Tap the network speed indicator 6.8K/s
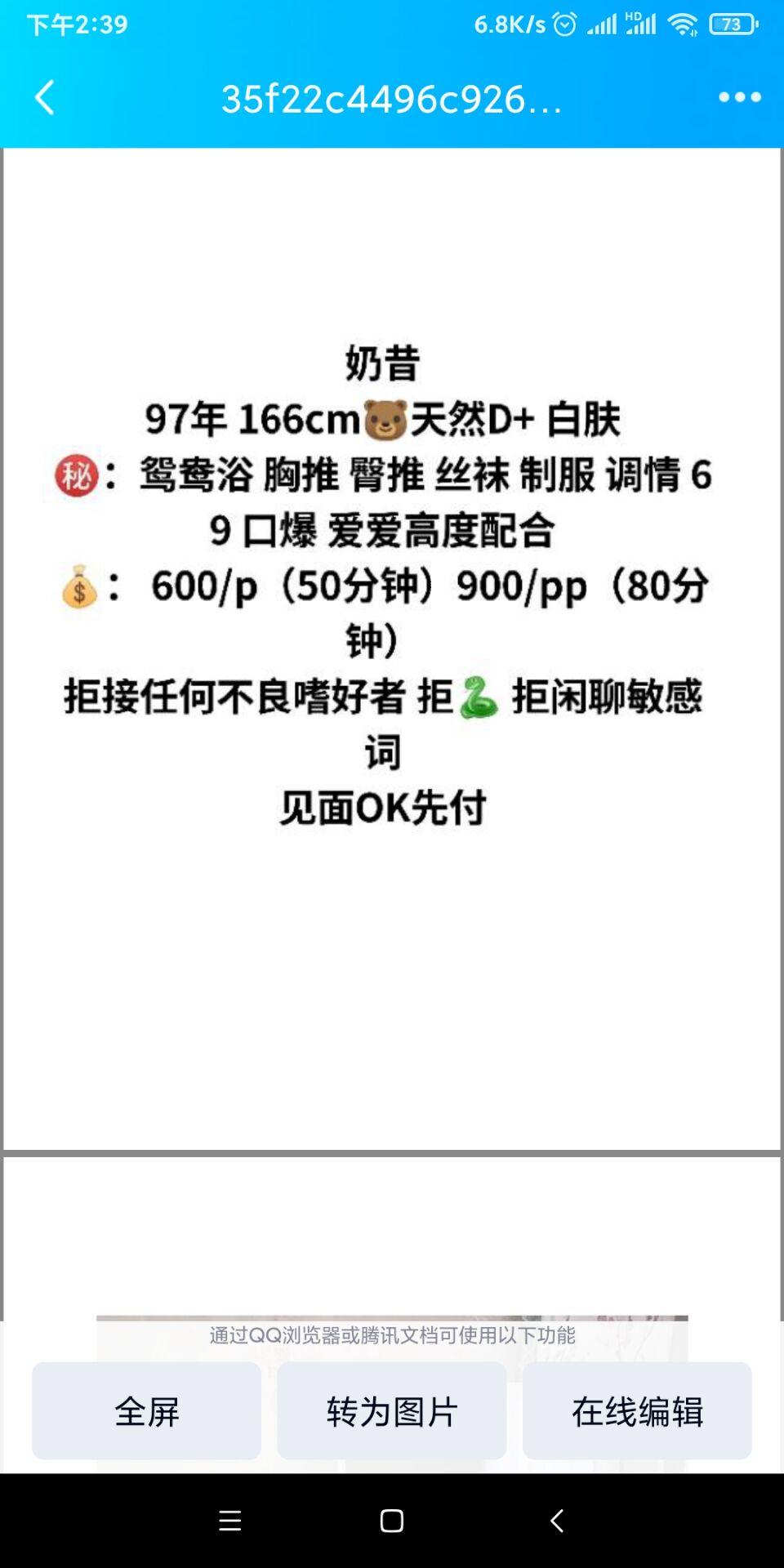This screenshot has width=784, height=1568. click(510, 23)
